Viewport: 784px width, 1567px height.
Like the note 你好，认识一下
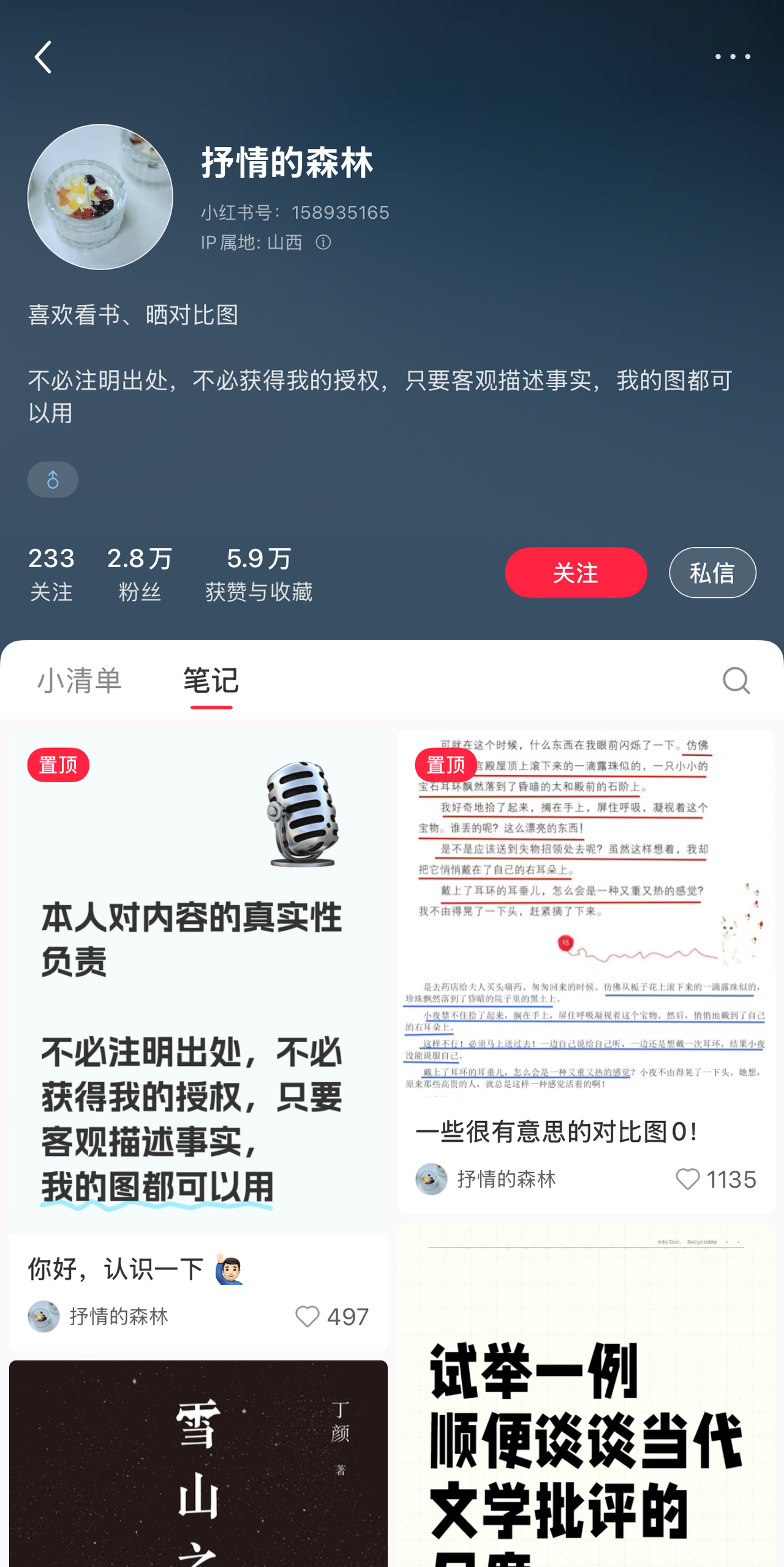307,1316
